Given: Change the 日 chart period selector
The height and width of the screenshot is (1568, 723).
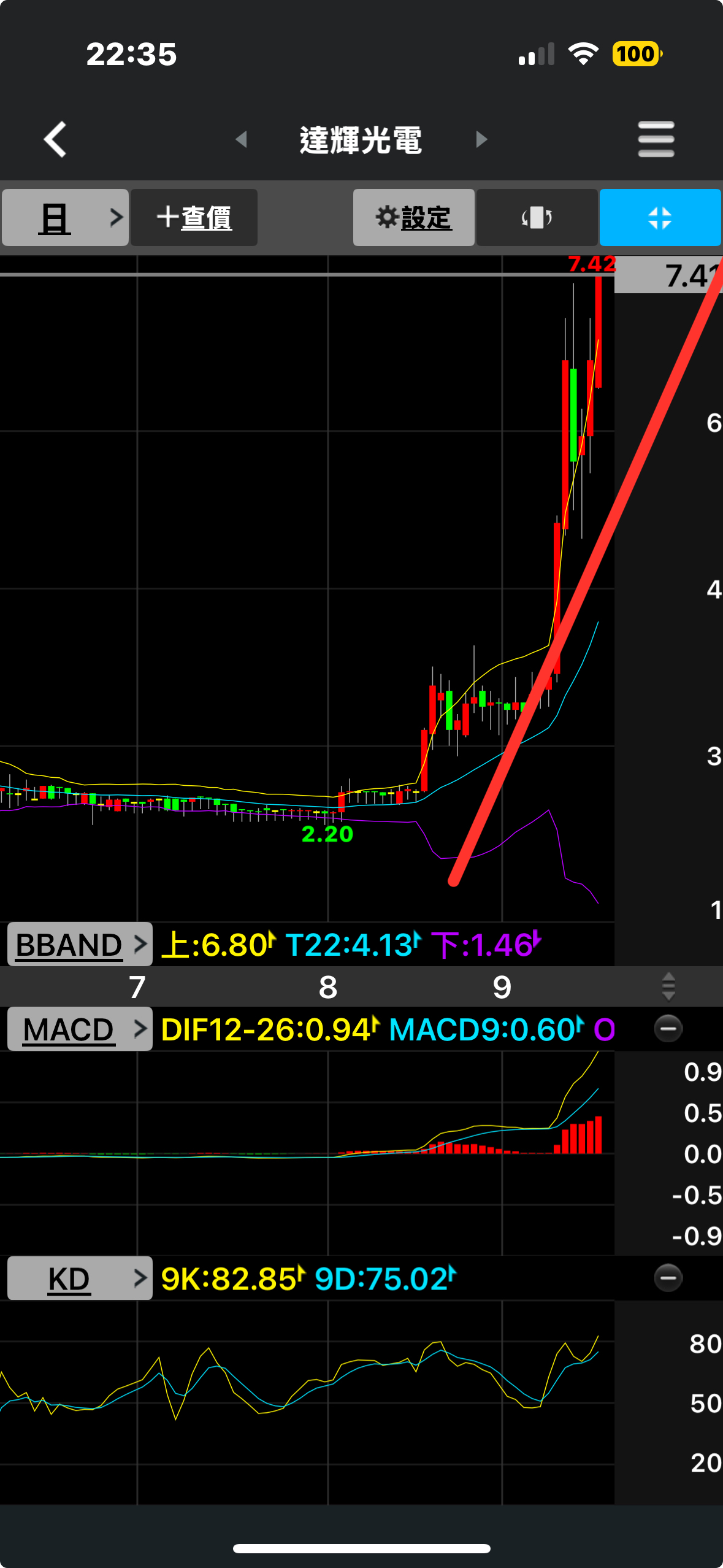Looking at the screenshot, I should pyautogui.click(x=65, y=218).
